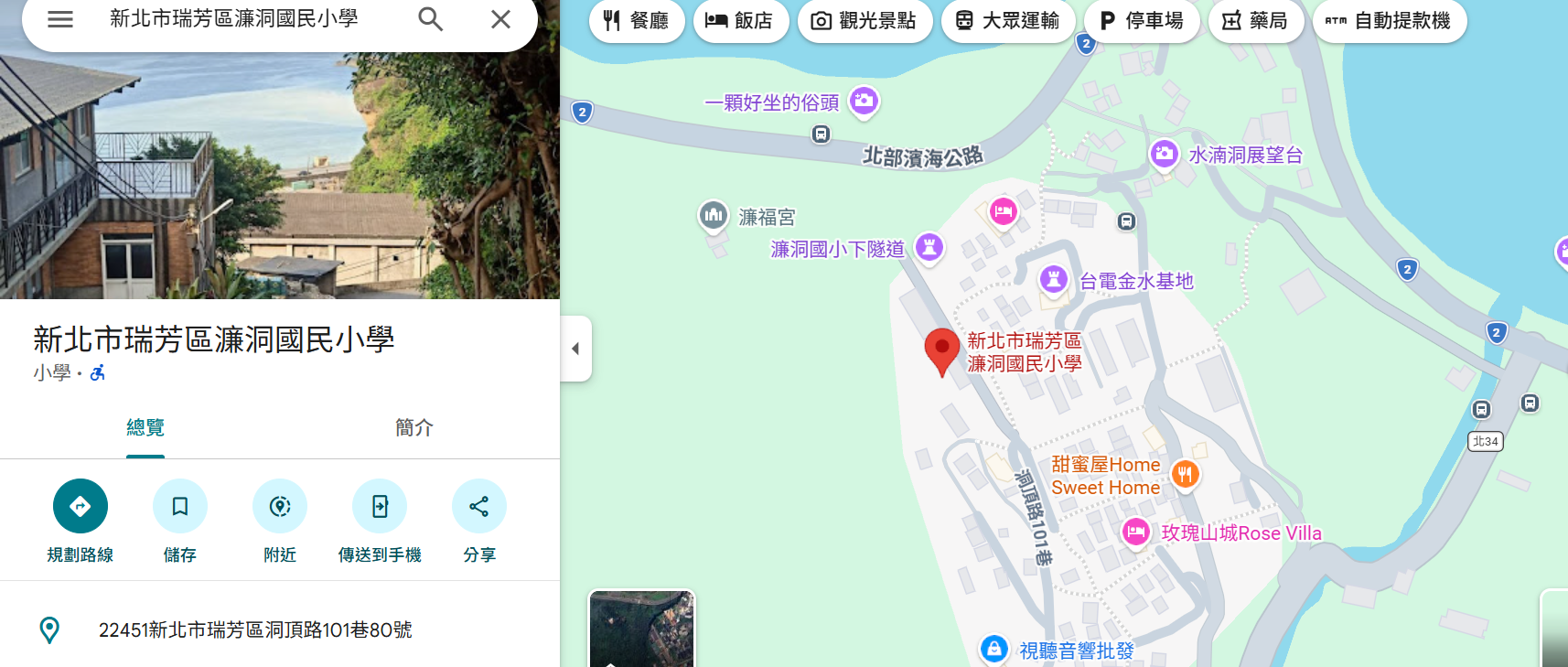Filter map by 餐廳
This screenshot has width=1568, height=667.
click(637, 20)
